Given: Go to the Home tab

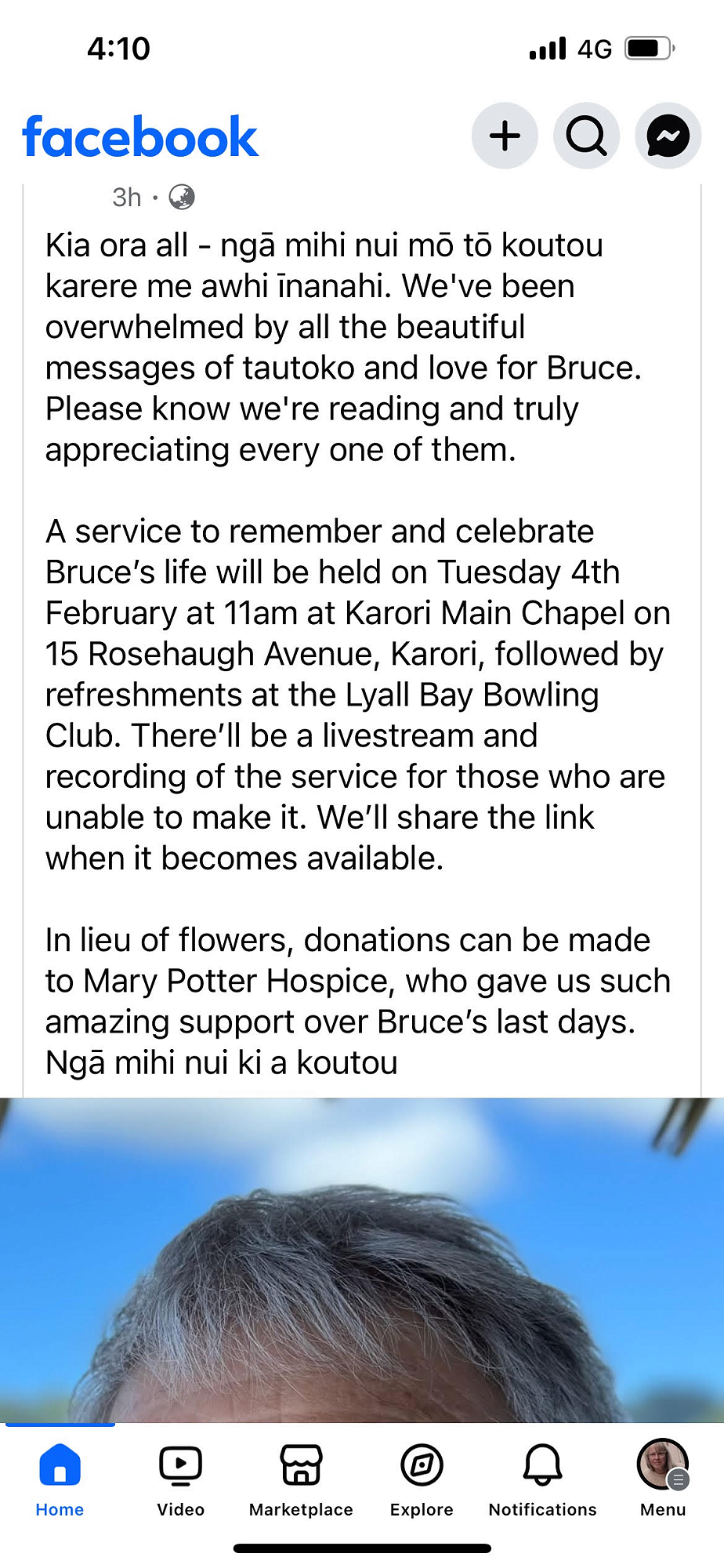Looking at the screenshot, I should [60, 1477].
